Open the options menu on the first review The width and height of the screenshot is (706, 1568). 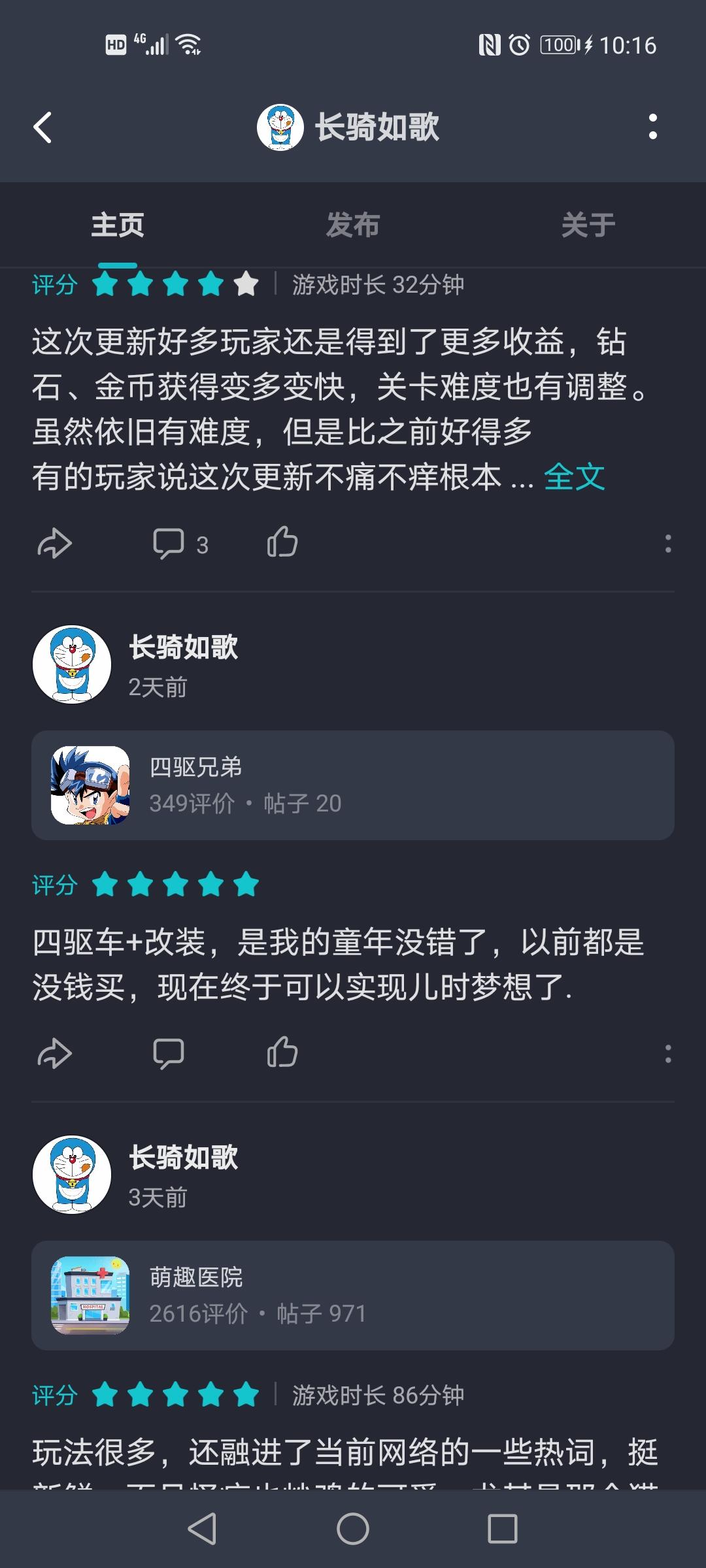[x=667, y=544]
